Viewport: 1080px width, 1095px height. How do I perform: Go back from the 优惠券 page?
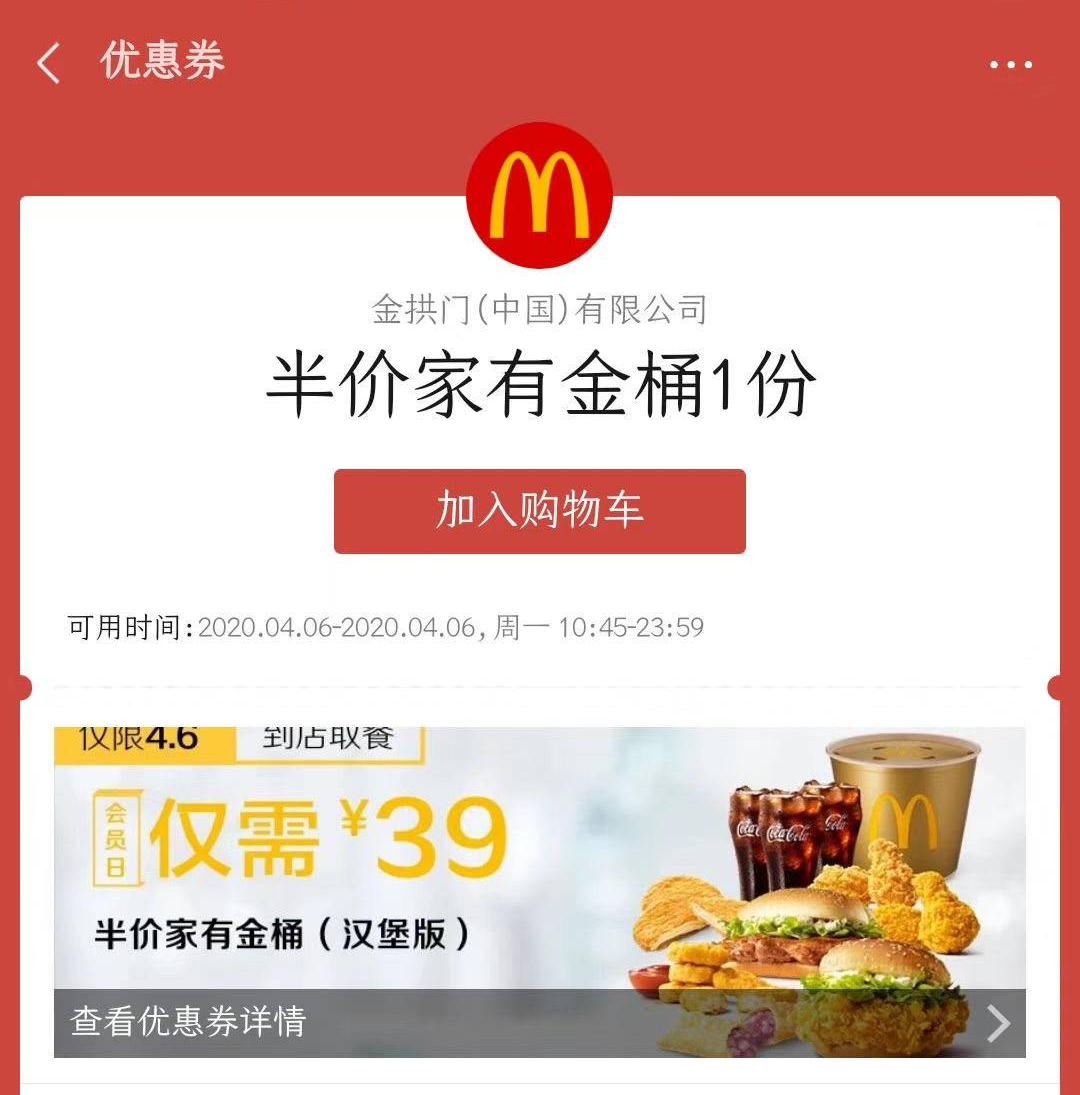point(48,64)
